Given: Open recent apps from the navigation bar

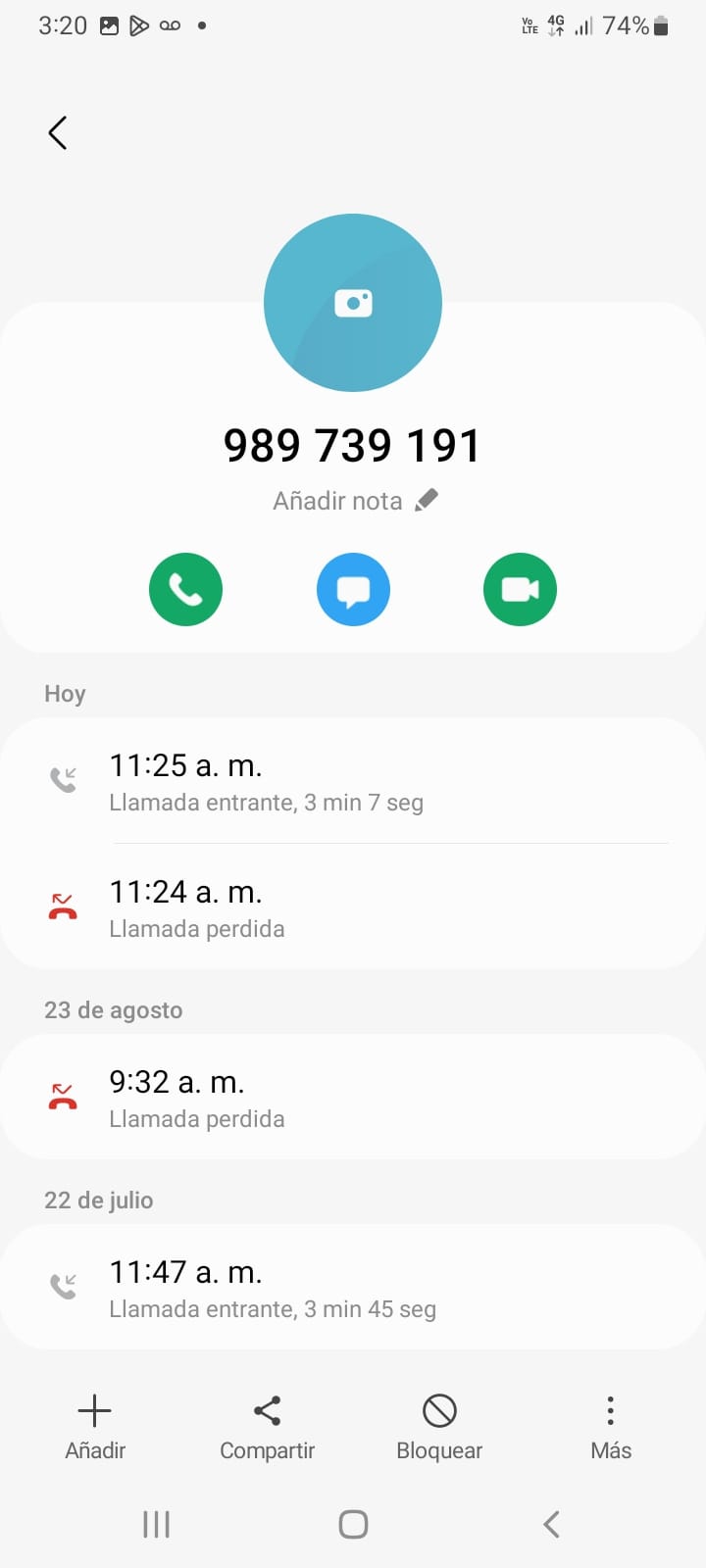Looking at the screenshot, I should (x=156, y=1524).
